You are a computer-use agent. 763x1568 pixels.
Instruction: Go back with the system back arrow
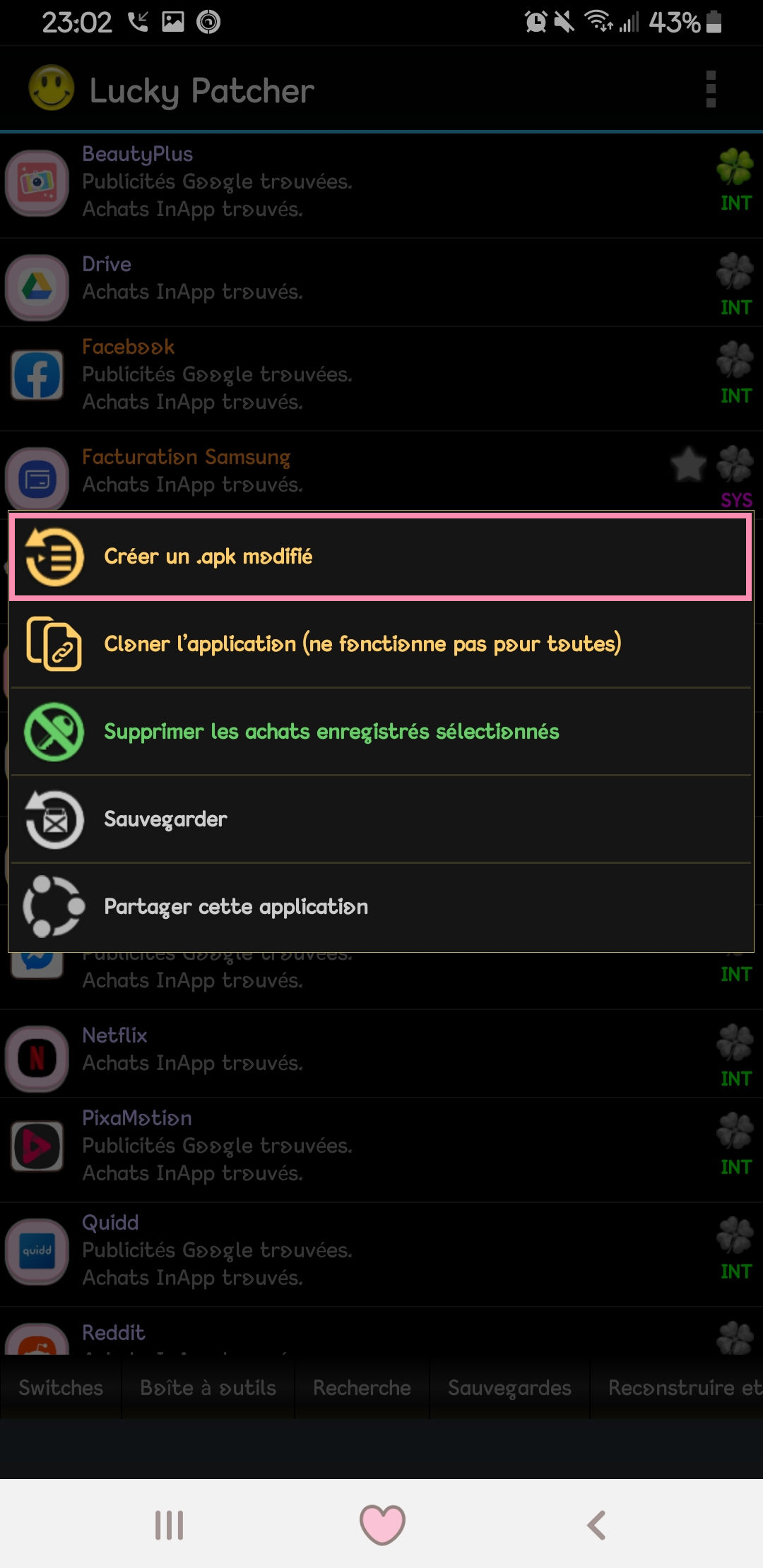click(596, 1525)
